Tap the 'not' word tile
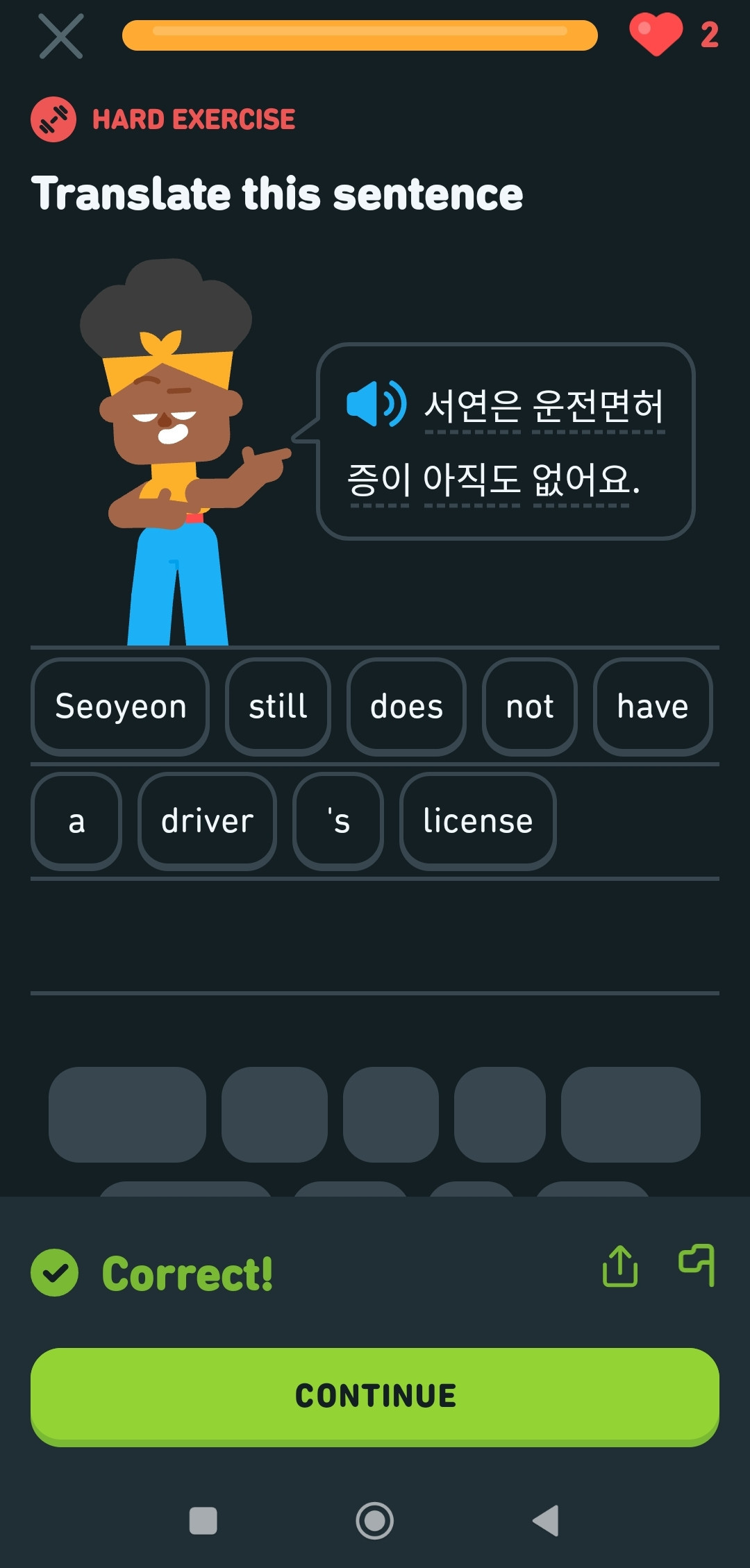The width and height of the screenshot is (750, 1568). (530, 707)
